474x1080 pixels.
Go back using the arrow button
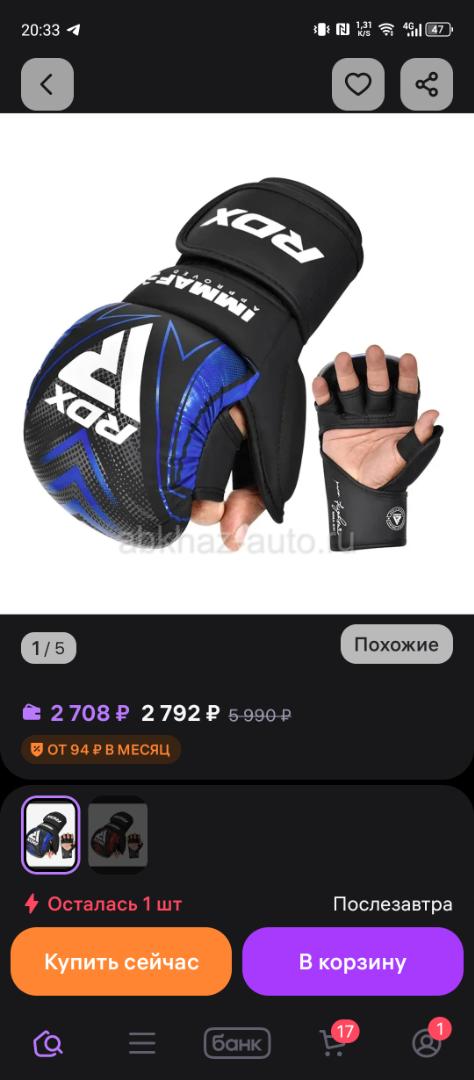(47, 85)
